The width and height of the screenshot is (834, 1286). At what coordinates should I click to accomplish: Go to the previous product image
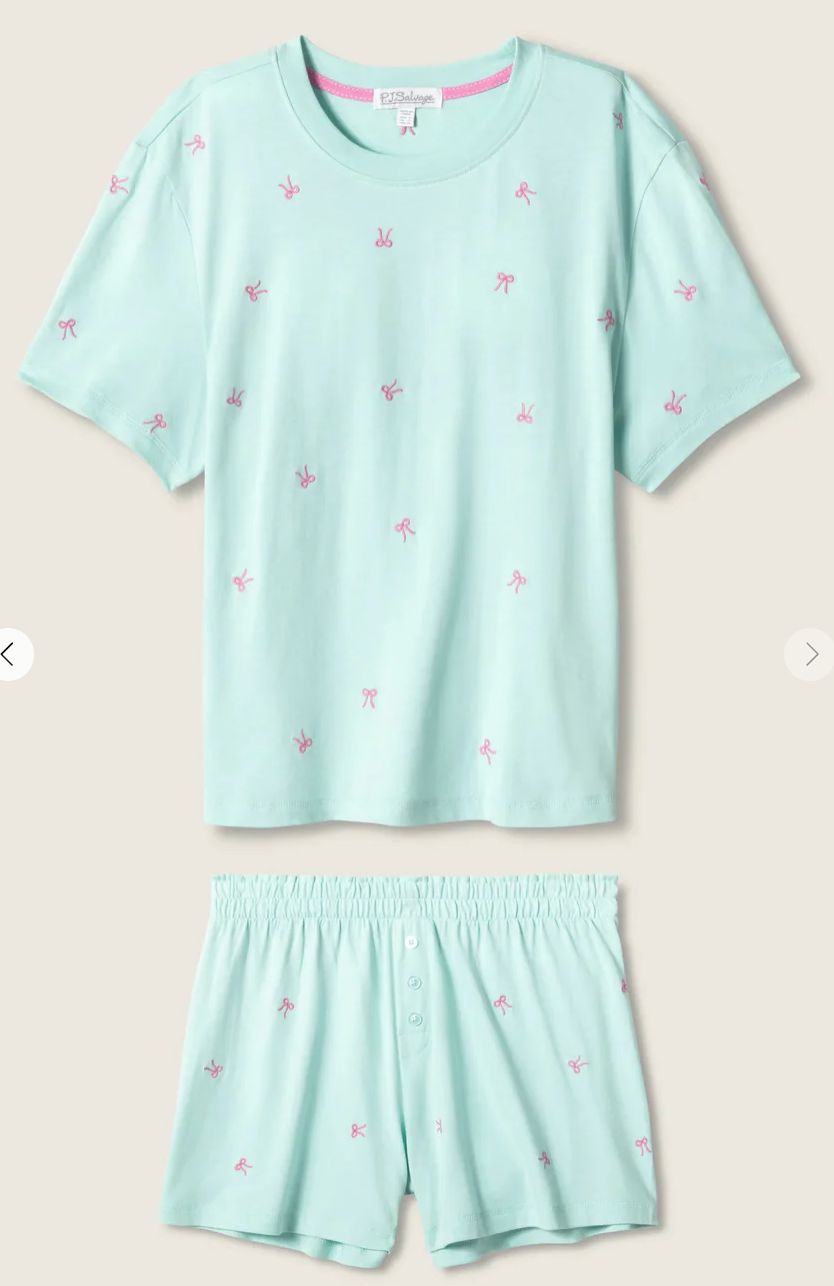click(10, 655)
